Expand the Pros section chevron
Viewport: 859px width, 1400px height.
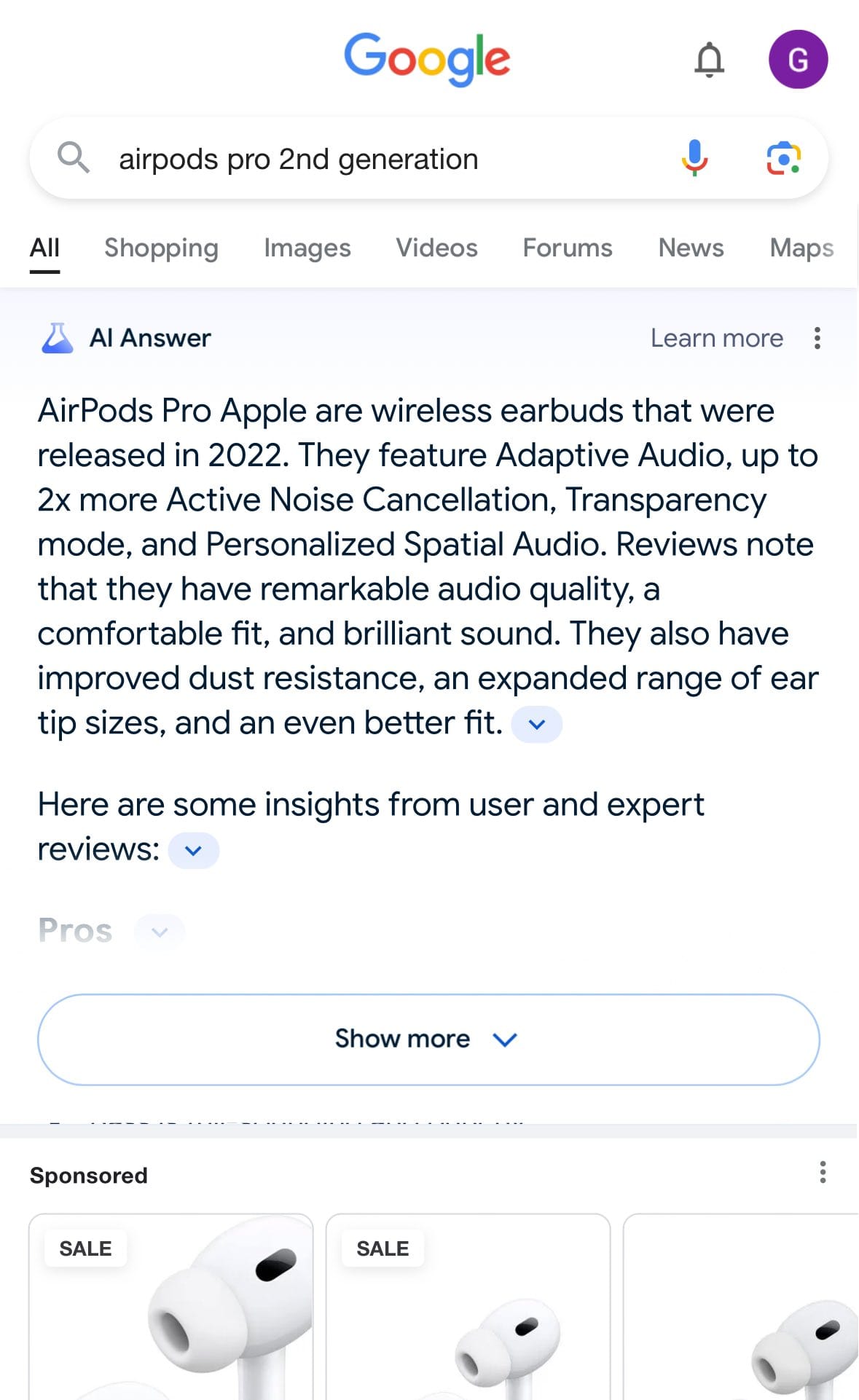point(160,931)
